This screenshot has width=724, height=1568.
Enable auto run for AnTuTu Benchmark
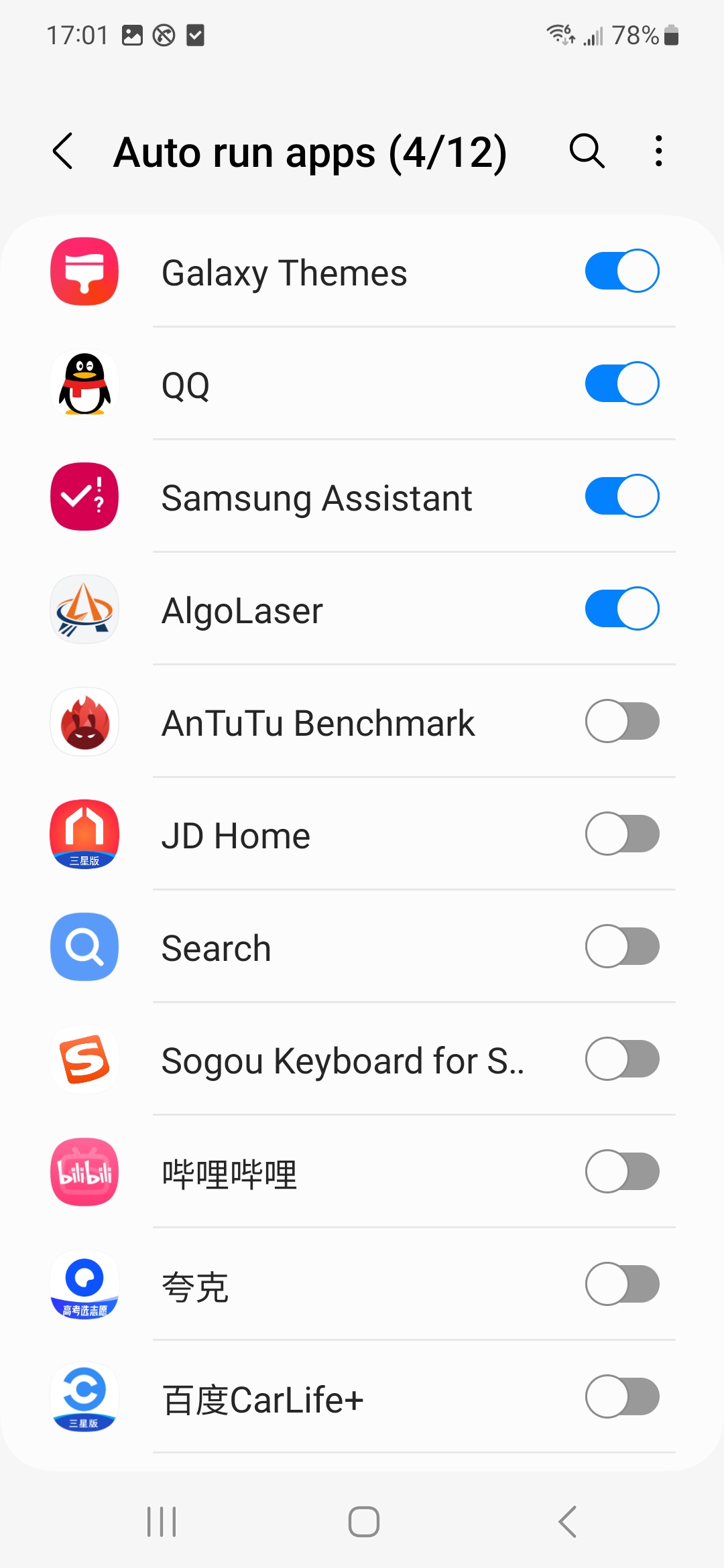pos(621,722)
